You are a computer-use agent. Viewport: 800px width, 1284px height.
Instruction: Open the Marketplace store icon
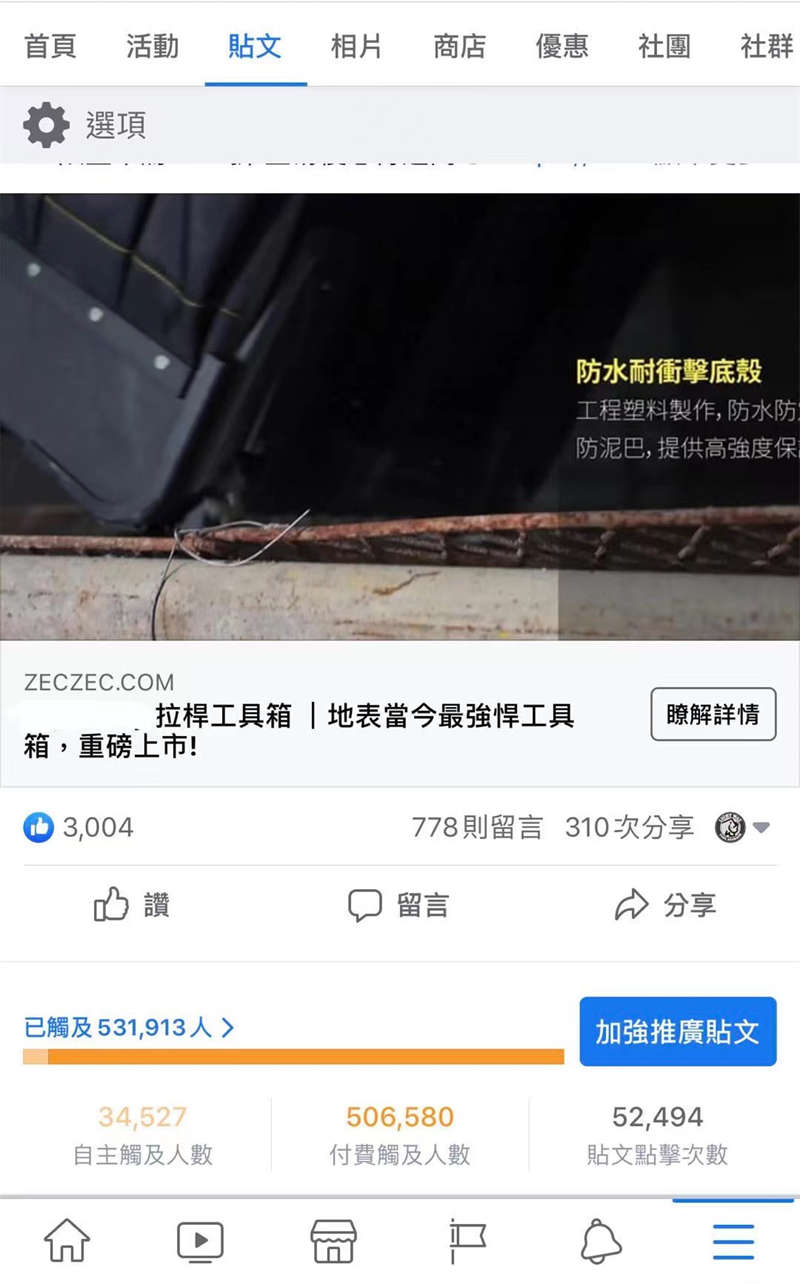click(334, 1242)
